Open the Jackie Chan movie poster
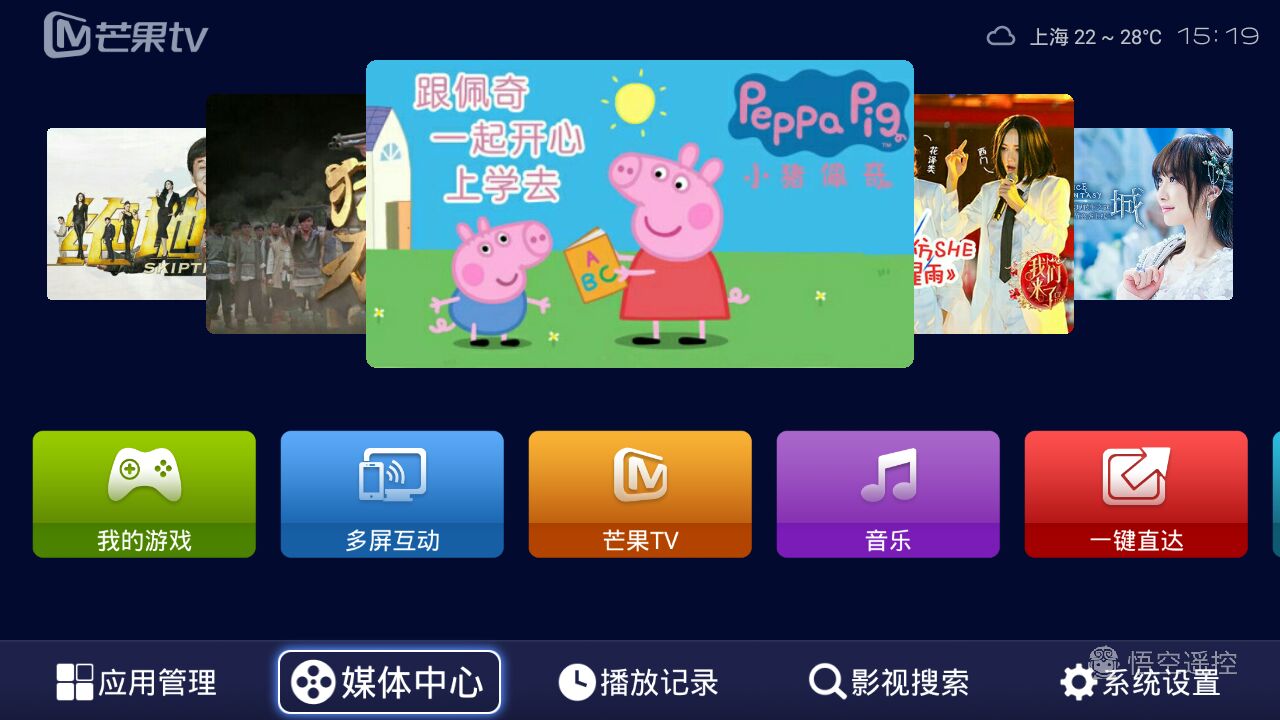The height and width of the screenshot is (720, 1280). coord(126,214)
